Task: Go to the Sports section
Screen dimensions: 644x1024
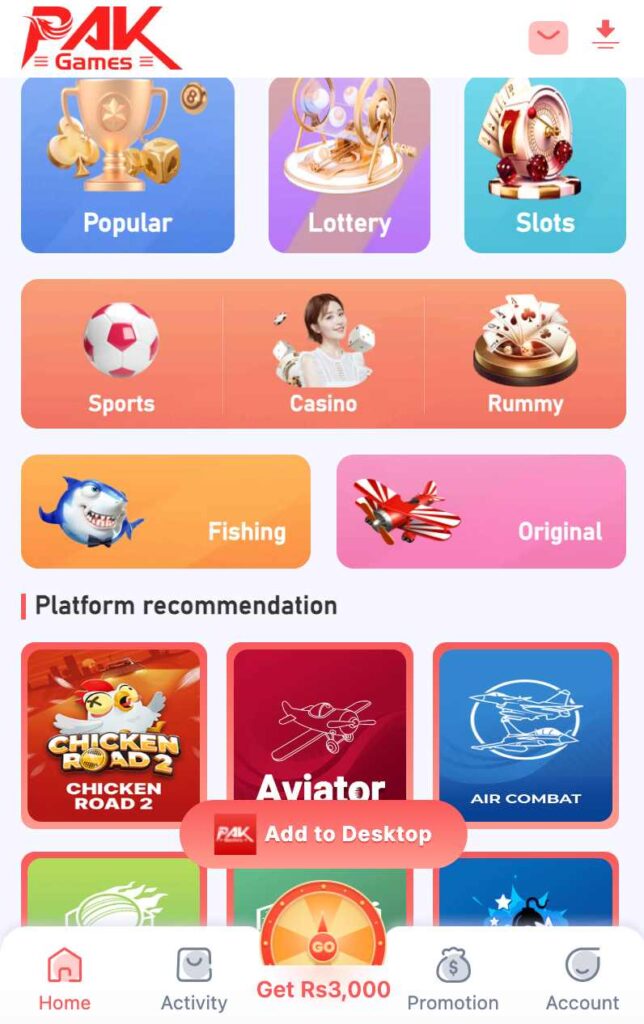Action: [121, 355]
